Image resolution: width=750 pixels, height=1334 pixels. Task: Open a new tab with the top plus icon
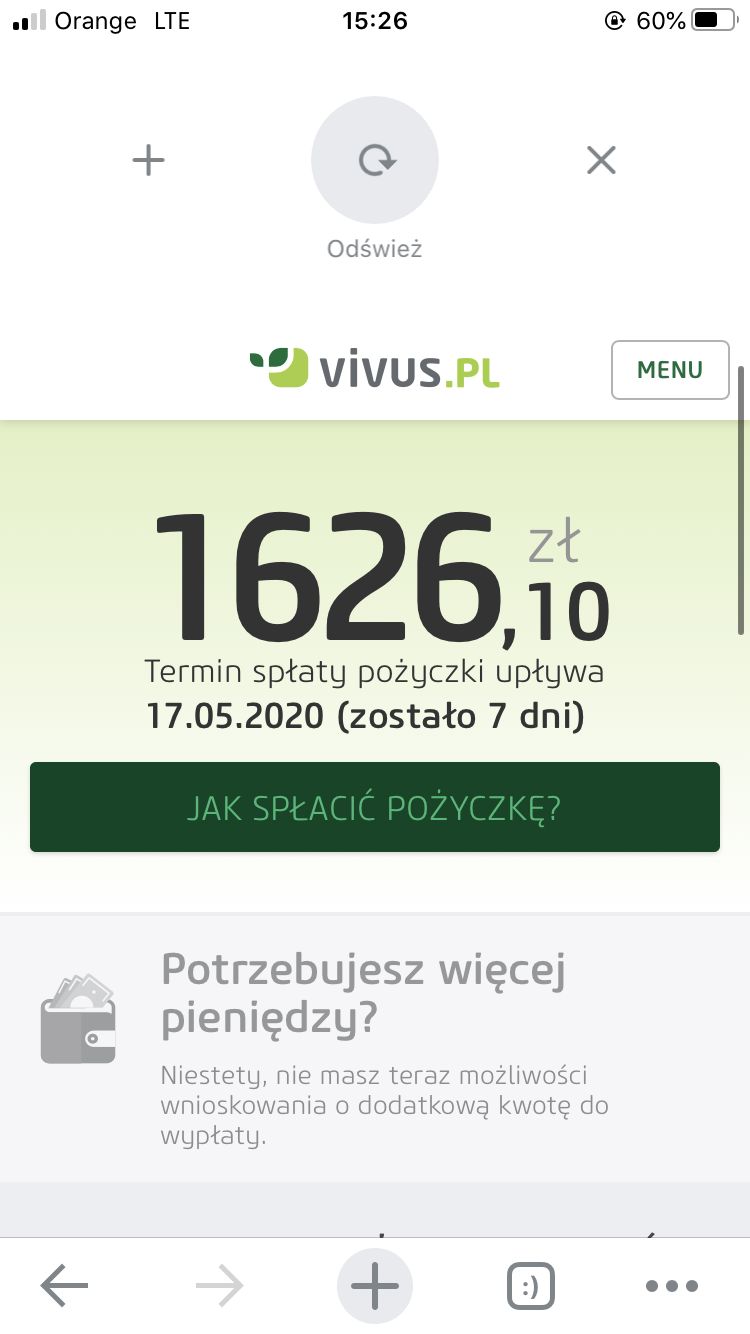click(148, 160)
